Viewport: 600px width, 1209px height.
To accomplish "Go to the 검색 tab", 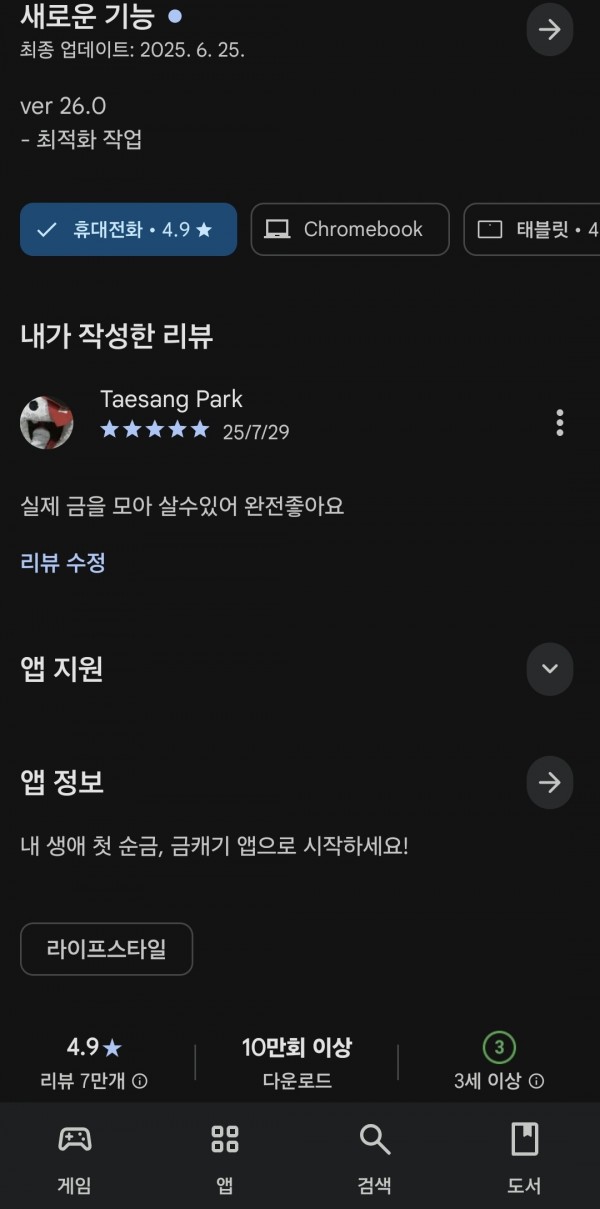I will pos(374,1155).
